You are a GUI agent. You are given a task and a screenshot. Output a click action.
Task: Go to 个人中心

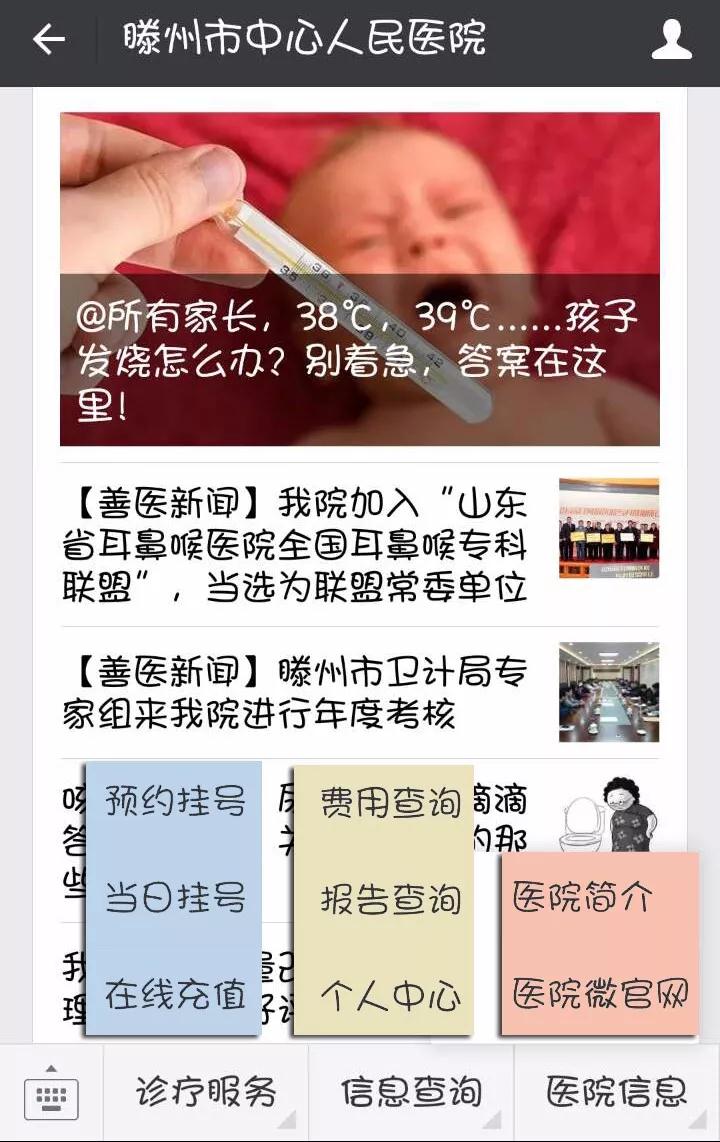[390, 995]
